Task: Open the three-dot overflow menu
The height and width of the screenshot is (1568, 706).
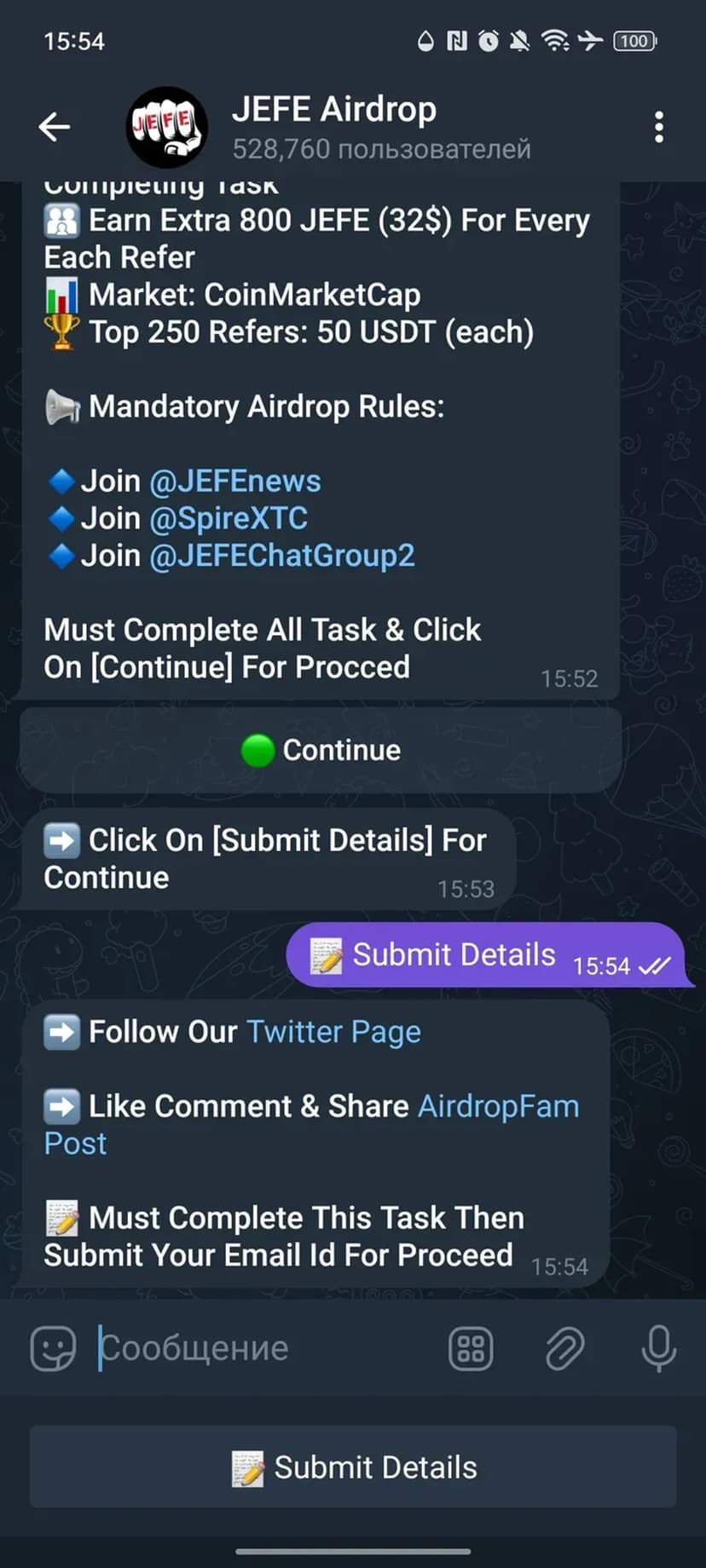Action: coord(658,127)
